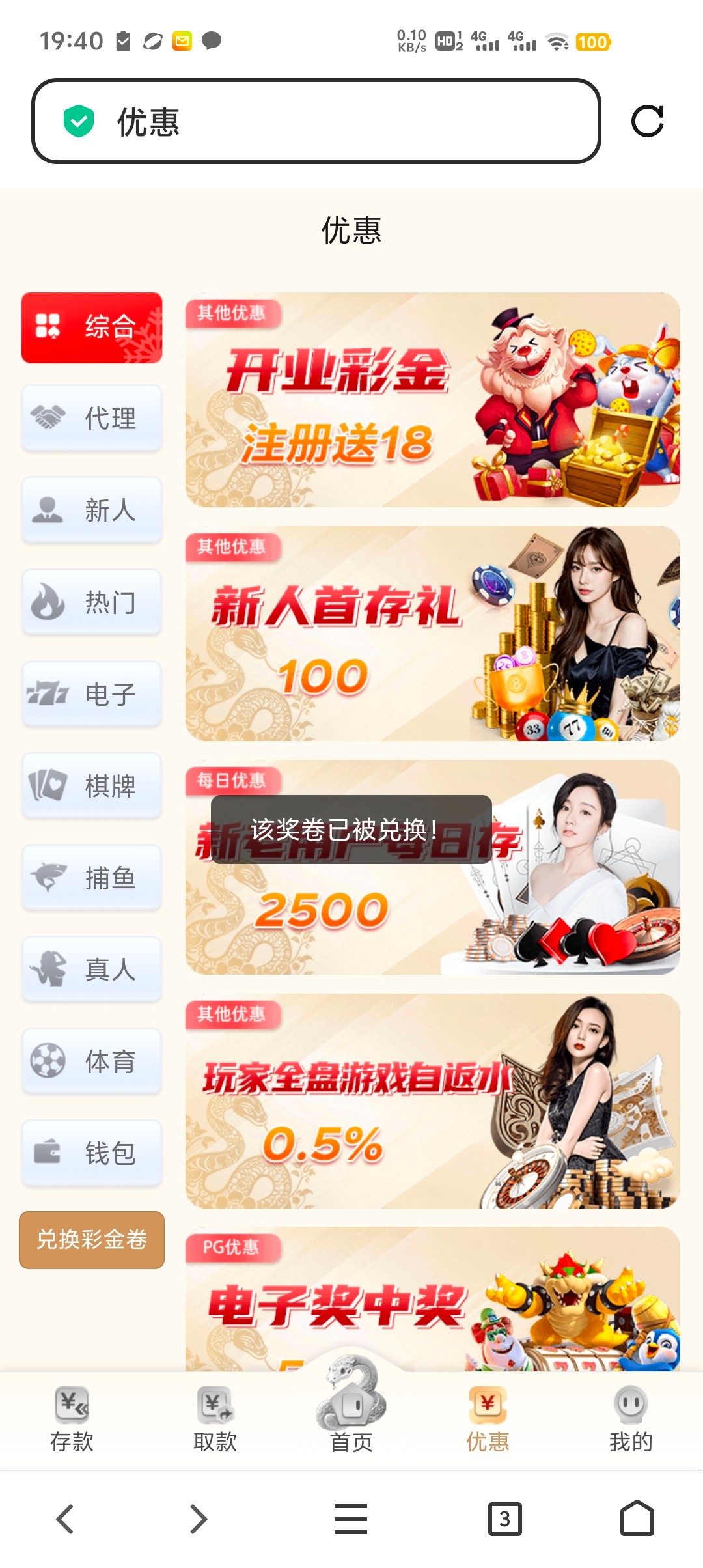The height and width of the screenshot is (1568, 703).
Task: Open the 钱包 category
Action: pyautogui.click(x=92, y=1153)
